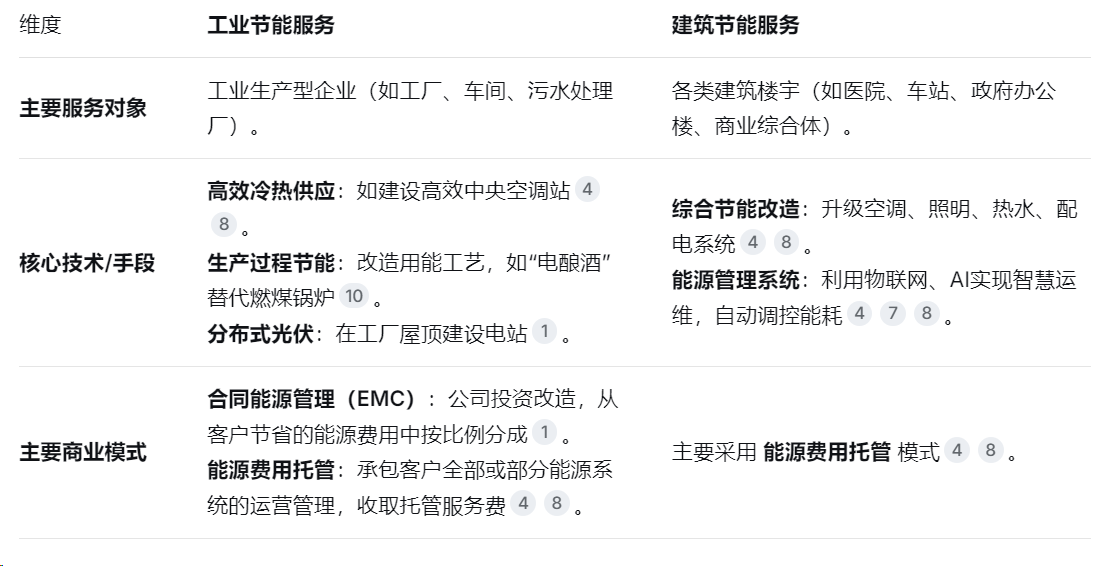
Task: Open citation 1 after 按比例分成
Action: point(544,432)
